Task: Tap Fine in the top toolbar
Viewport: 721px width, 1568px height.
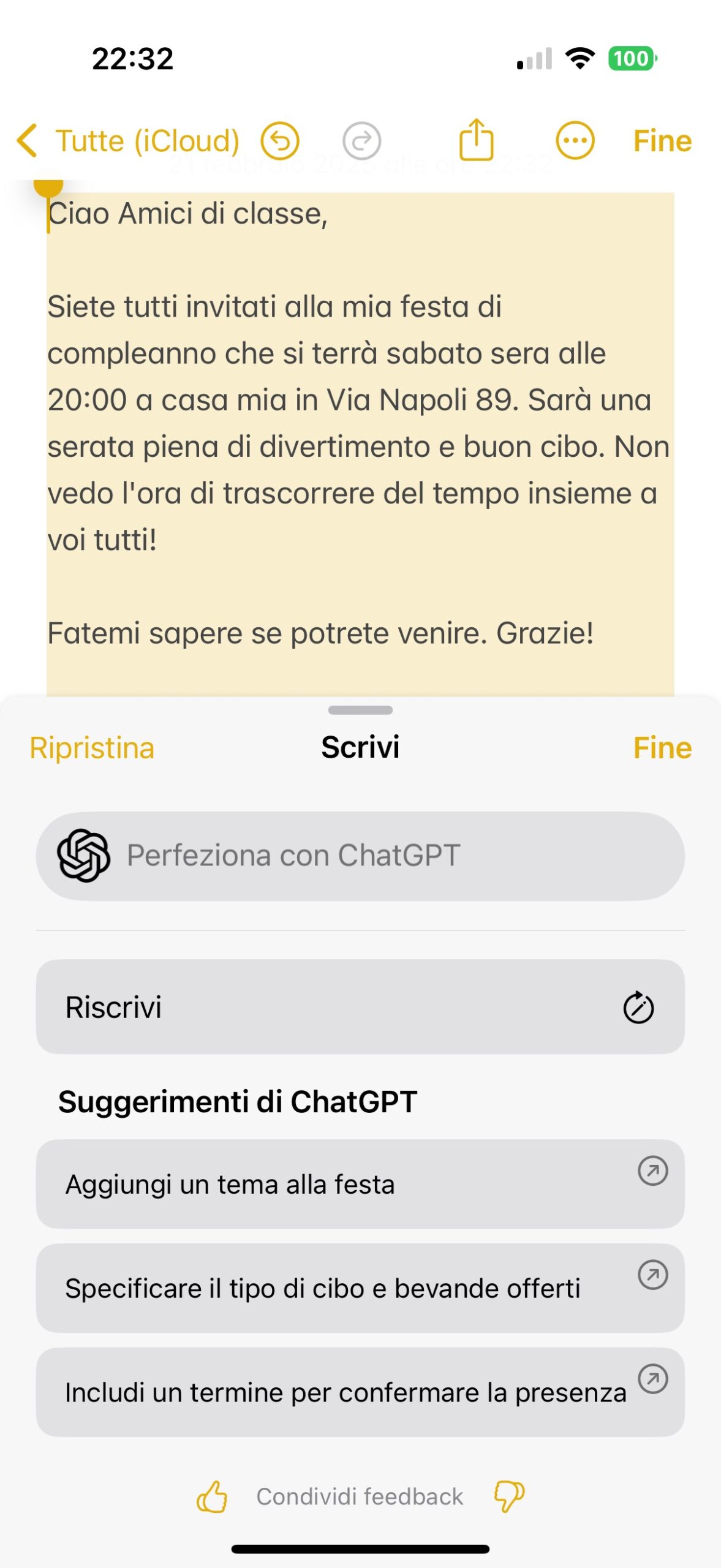Action: click(x=662, y=141)
